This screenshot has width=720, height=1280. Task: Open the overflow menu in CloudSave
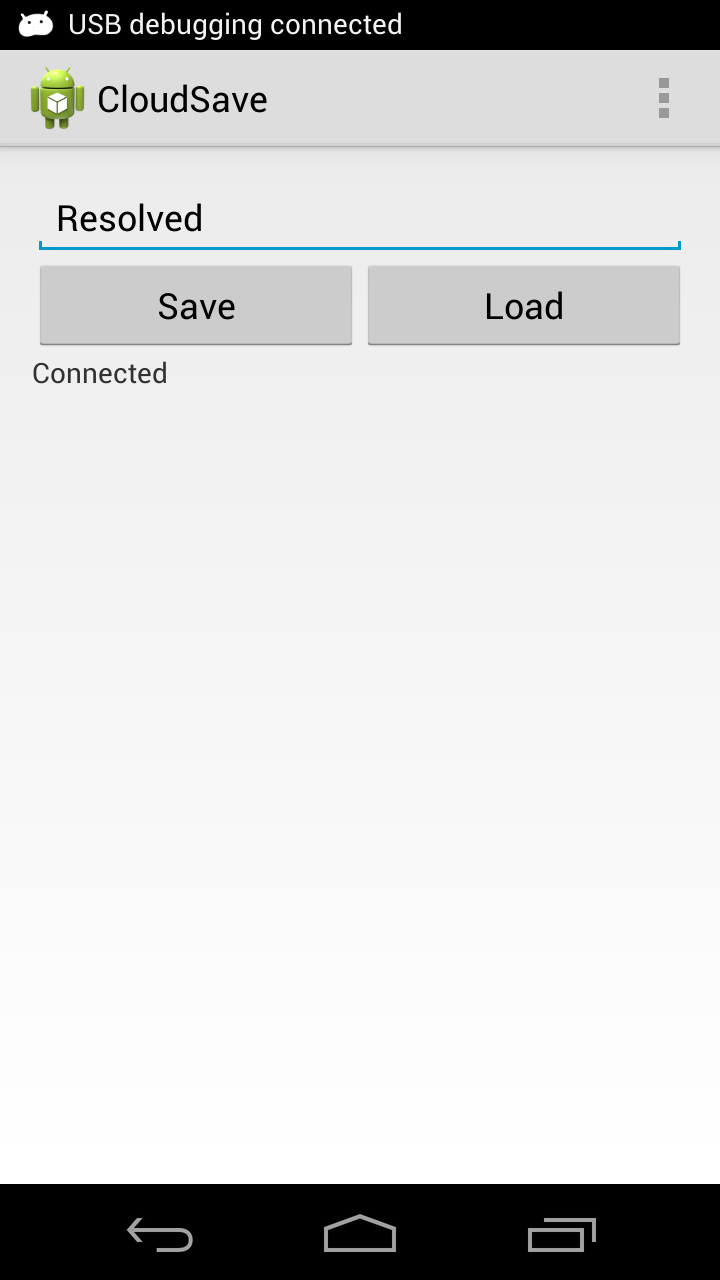click(x=663, y=99)
